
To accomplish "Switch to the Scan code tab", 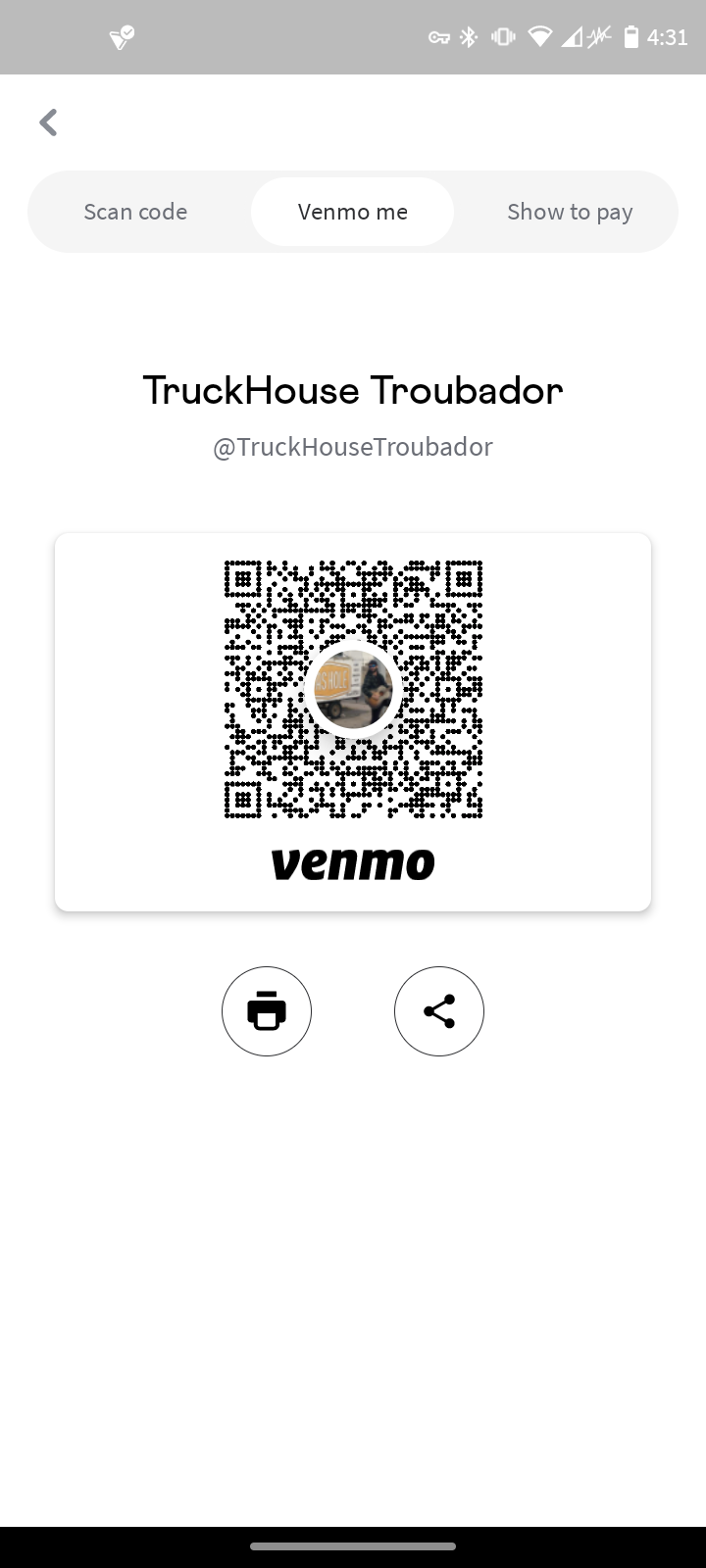I will [x=135, y=212].
